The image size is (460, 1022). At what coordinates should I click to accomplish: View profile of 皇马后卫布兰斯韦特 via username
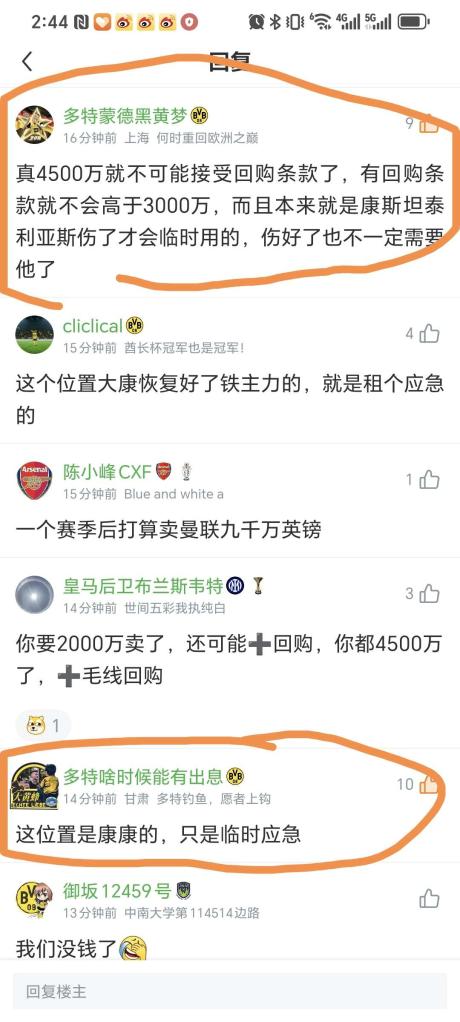(x=143, y=586)
